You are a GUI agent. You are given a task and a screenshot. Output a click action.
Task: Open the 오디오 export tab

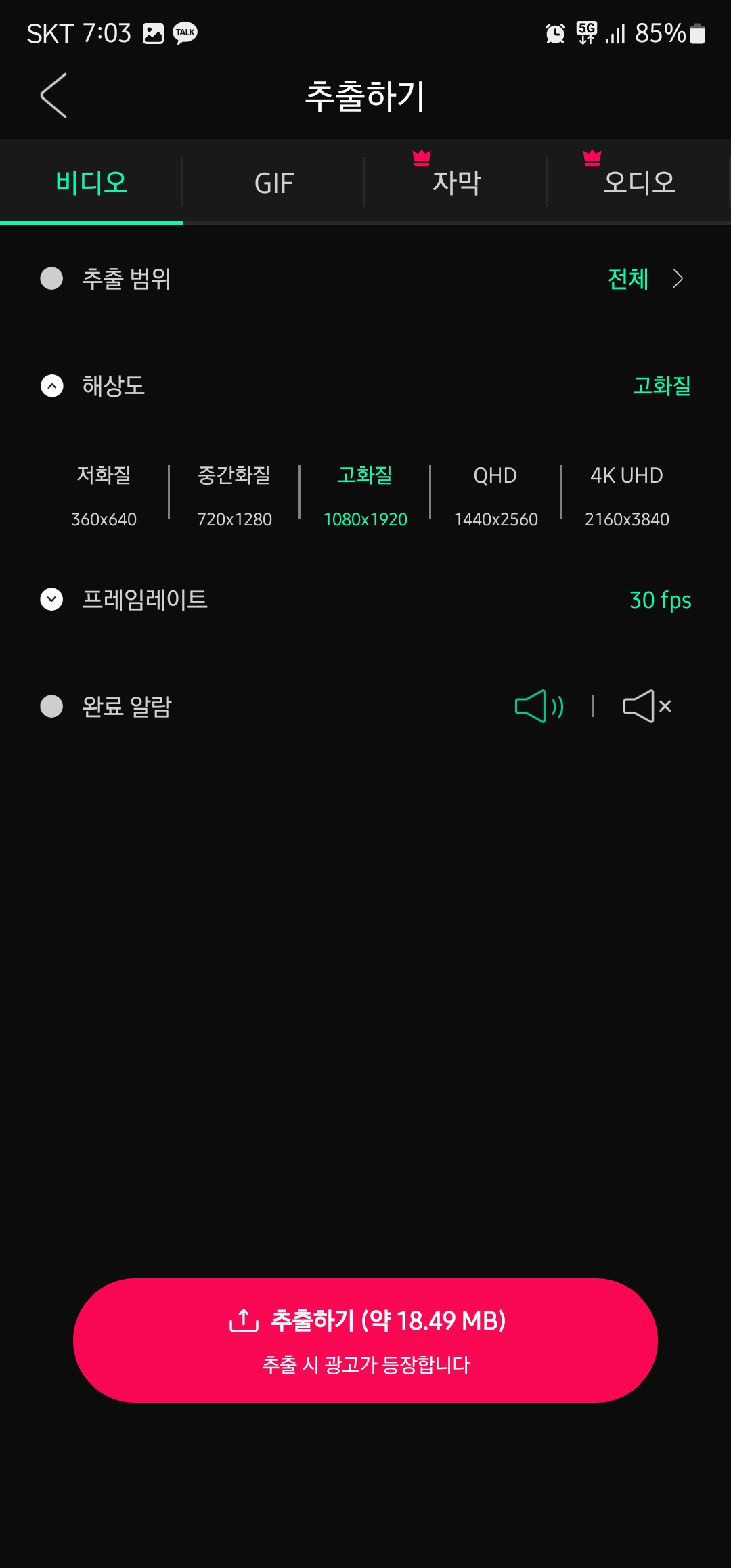click(640, 183)
